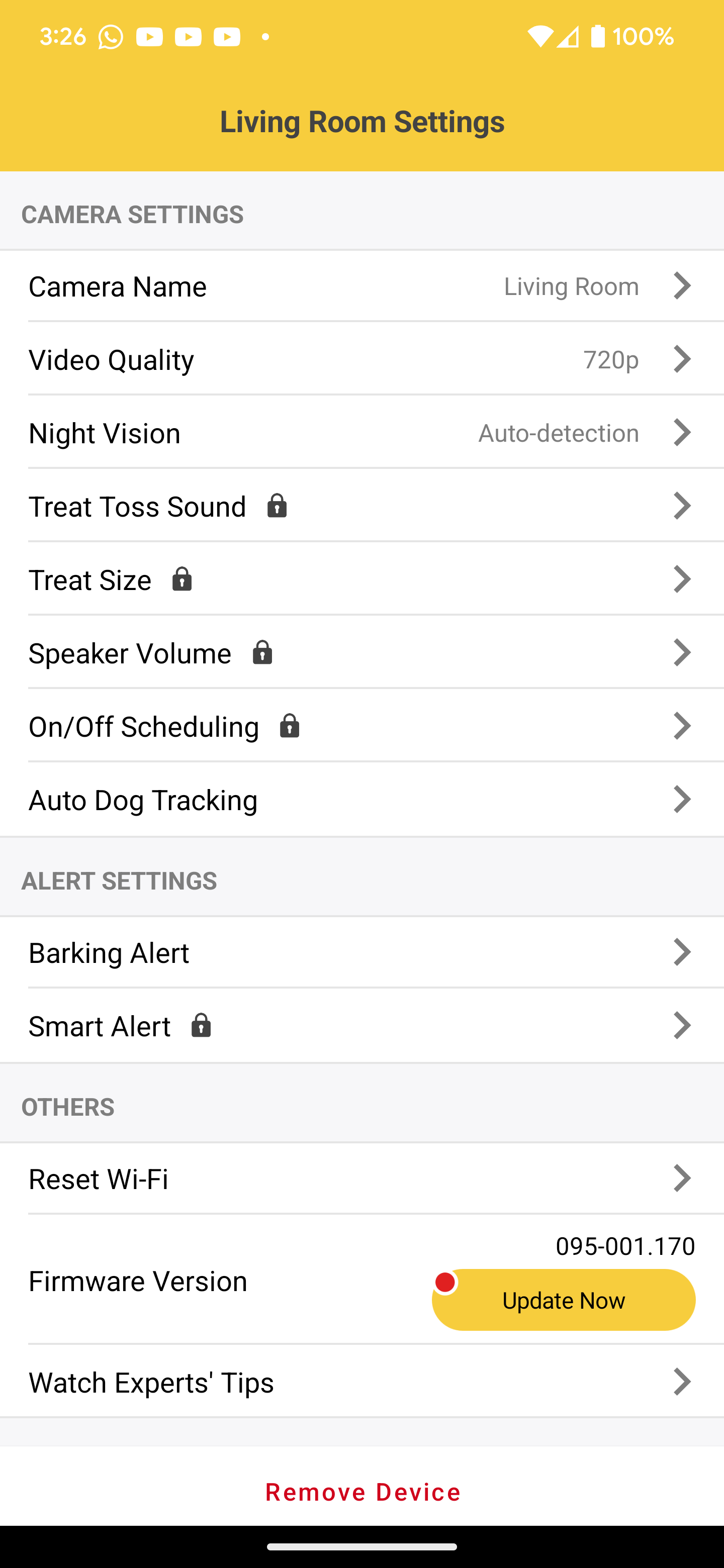
Task: Change Video Quality from 720p
Action: (361, 359)
